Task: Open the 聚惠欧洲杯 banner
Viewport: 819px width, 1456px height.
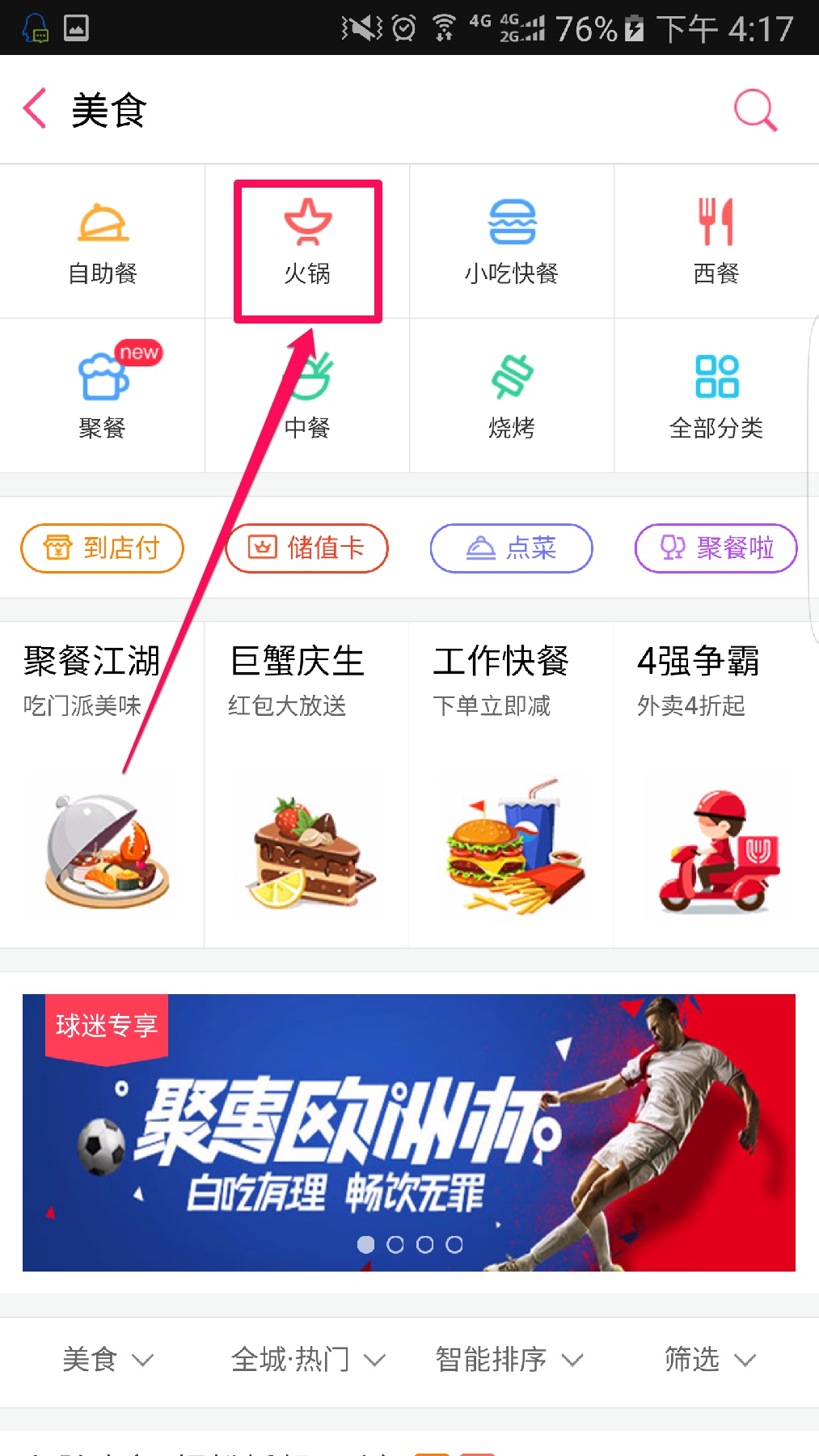Action: 409,1132
